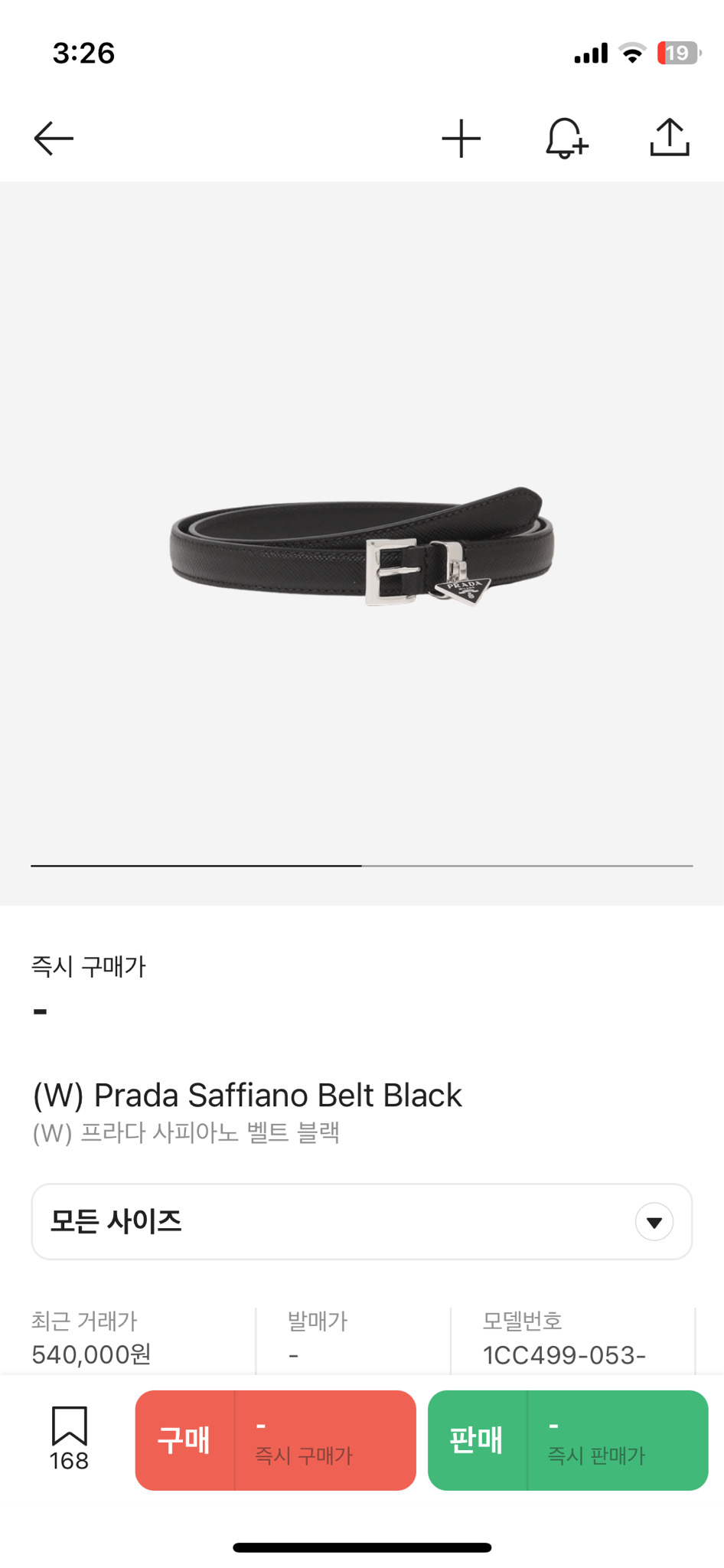724x1568 pixels.
Task: Go back using the back arrow
Action: [50, 139]
